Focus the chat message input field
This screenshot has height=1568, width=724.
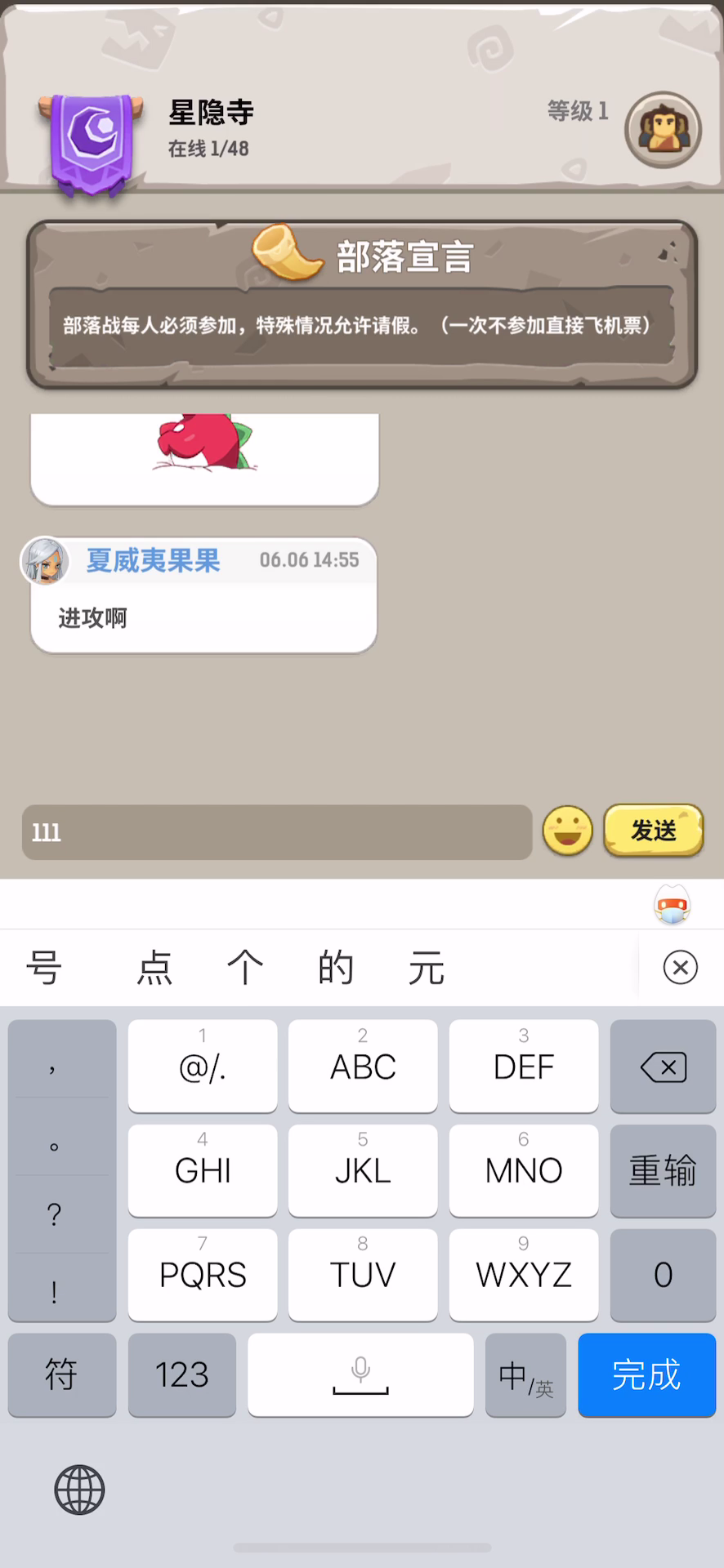[x=277, y=832]
